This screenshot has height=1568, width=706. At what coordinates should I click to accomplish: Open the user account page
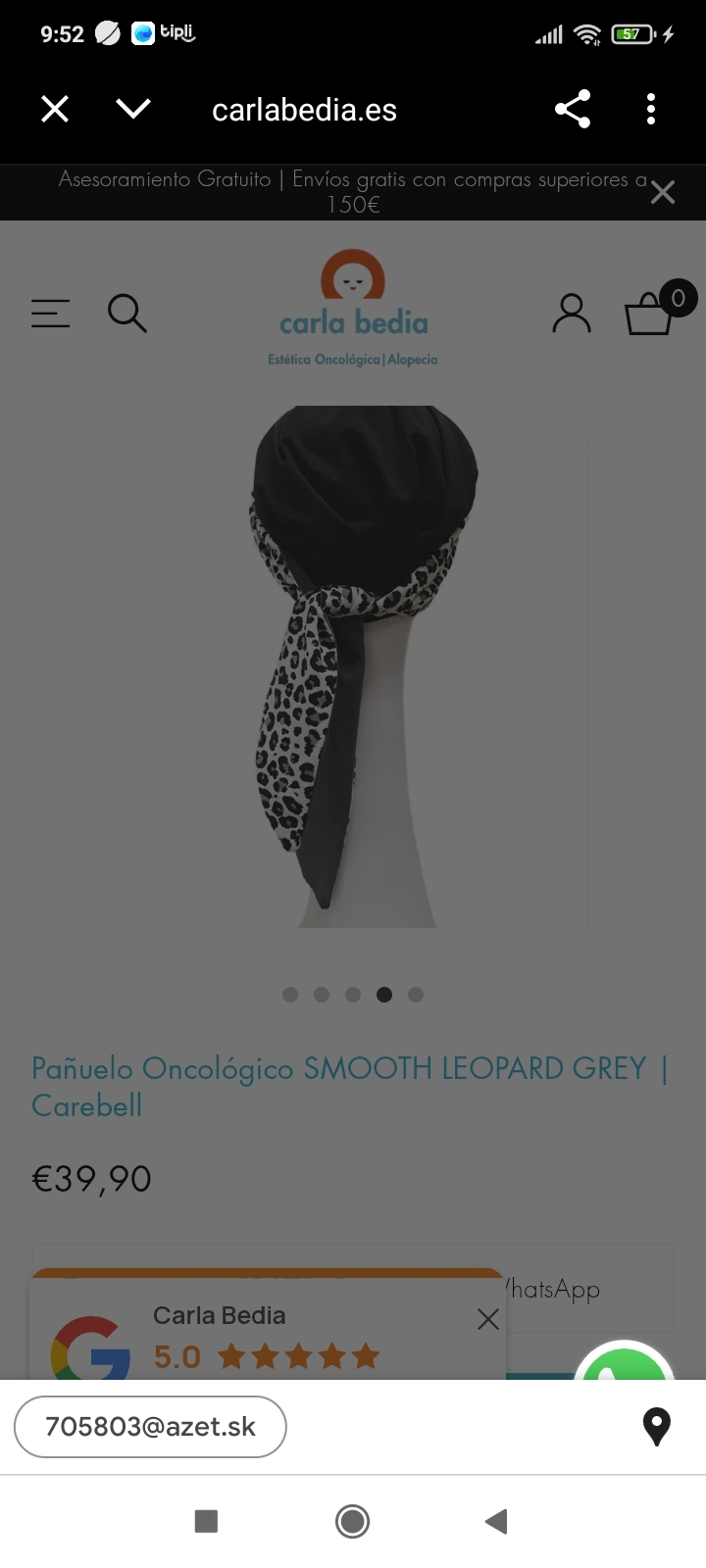pos(572,314)
